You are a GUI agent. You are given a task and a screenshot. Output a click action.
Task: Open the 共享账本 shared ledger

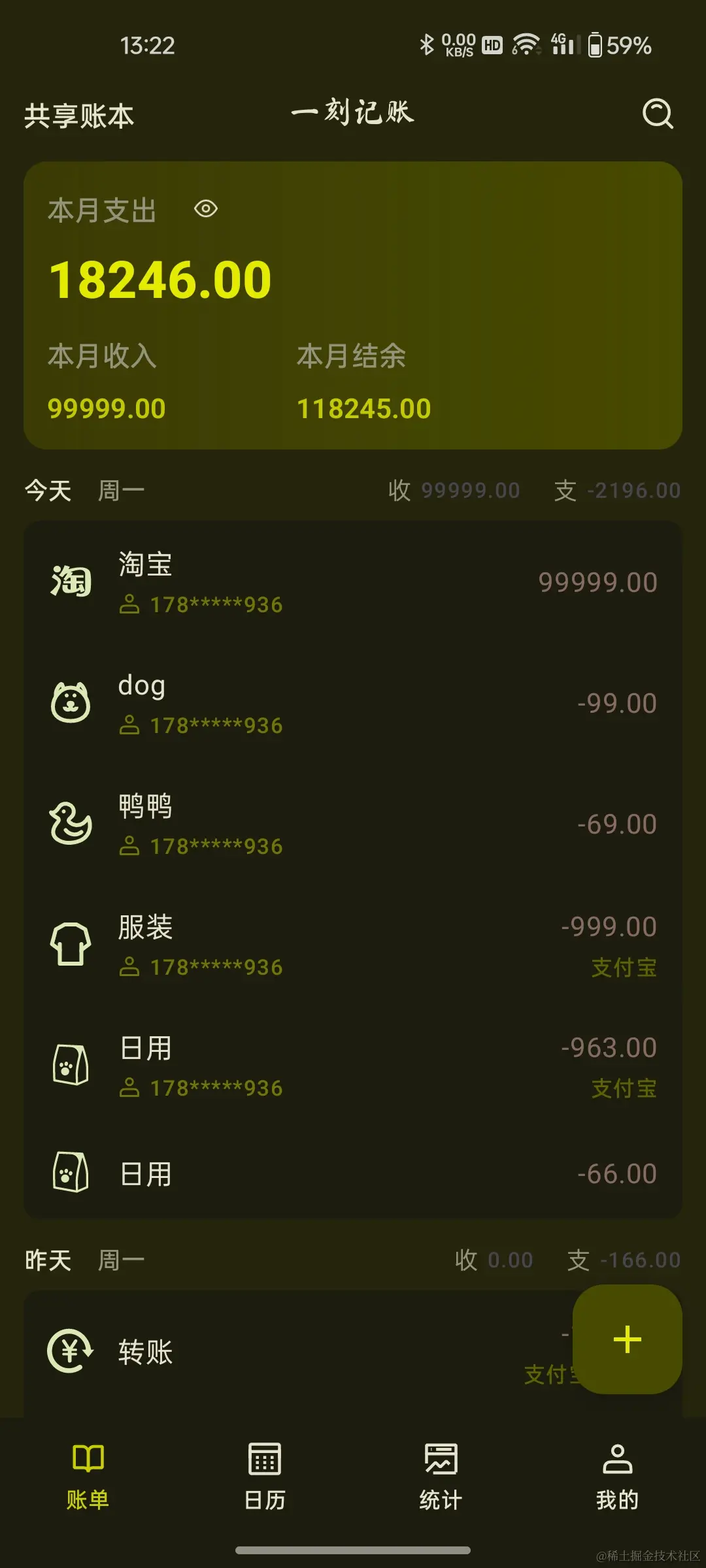pyautogui.click(x=79, y=116)
